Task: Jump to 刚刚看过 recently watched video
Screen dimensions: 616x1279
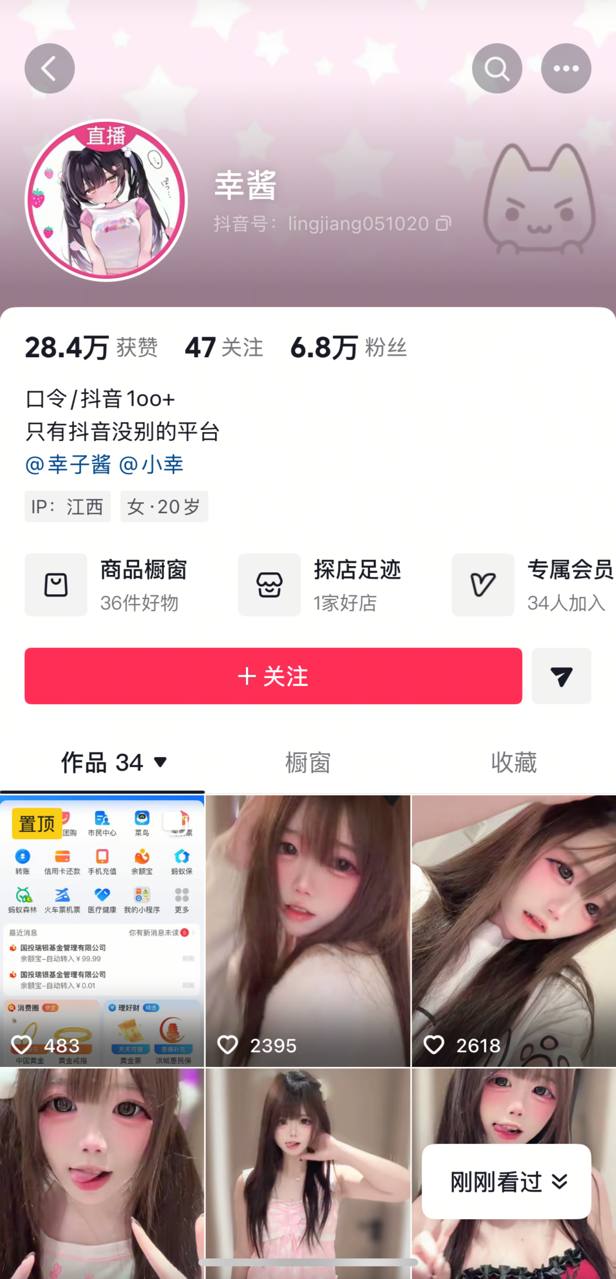Action: tap(507, 1181)
